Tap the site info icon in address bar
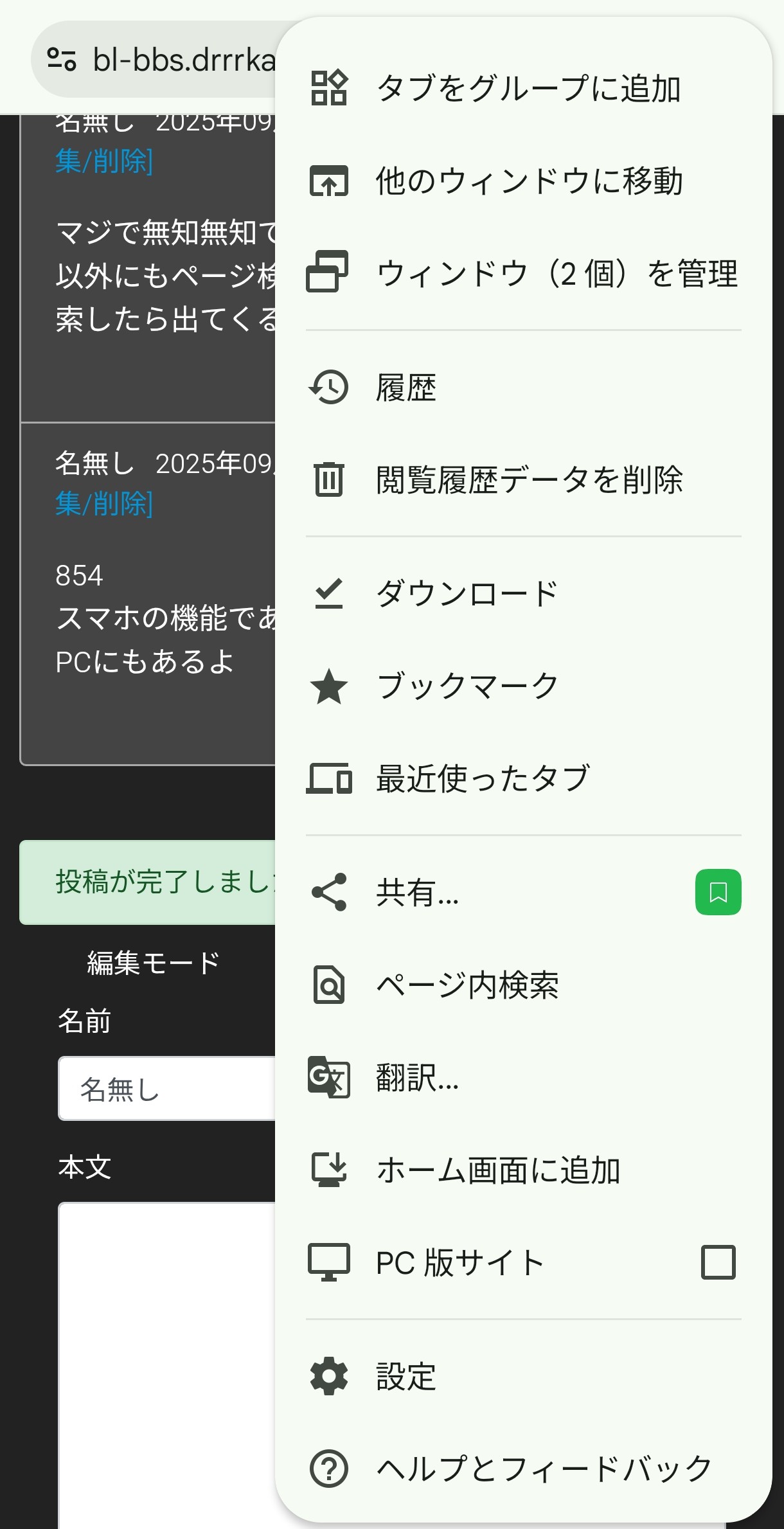The height and width of the screenshot is (1529, 784). tap(62, 60)
